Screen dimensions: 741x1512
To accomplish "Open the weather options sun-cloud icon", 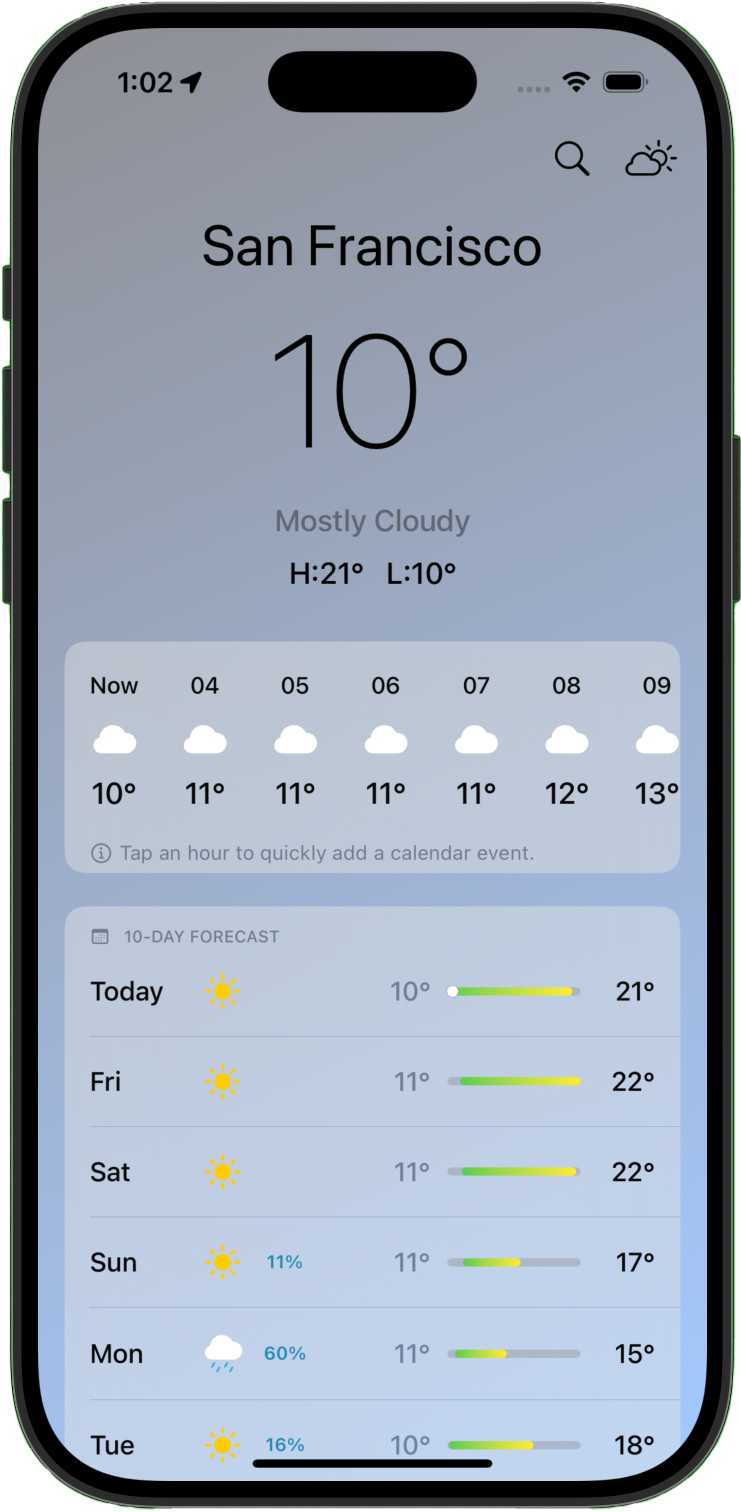I will tap(651, 159).
